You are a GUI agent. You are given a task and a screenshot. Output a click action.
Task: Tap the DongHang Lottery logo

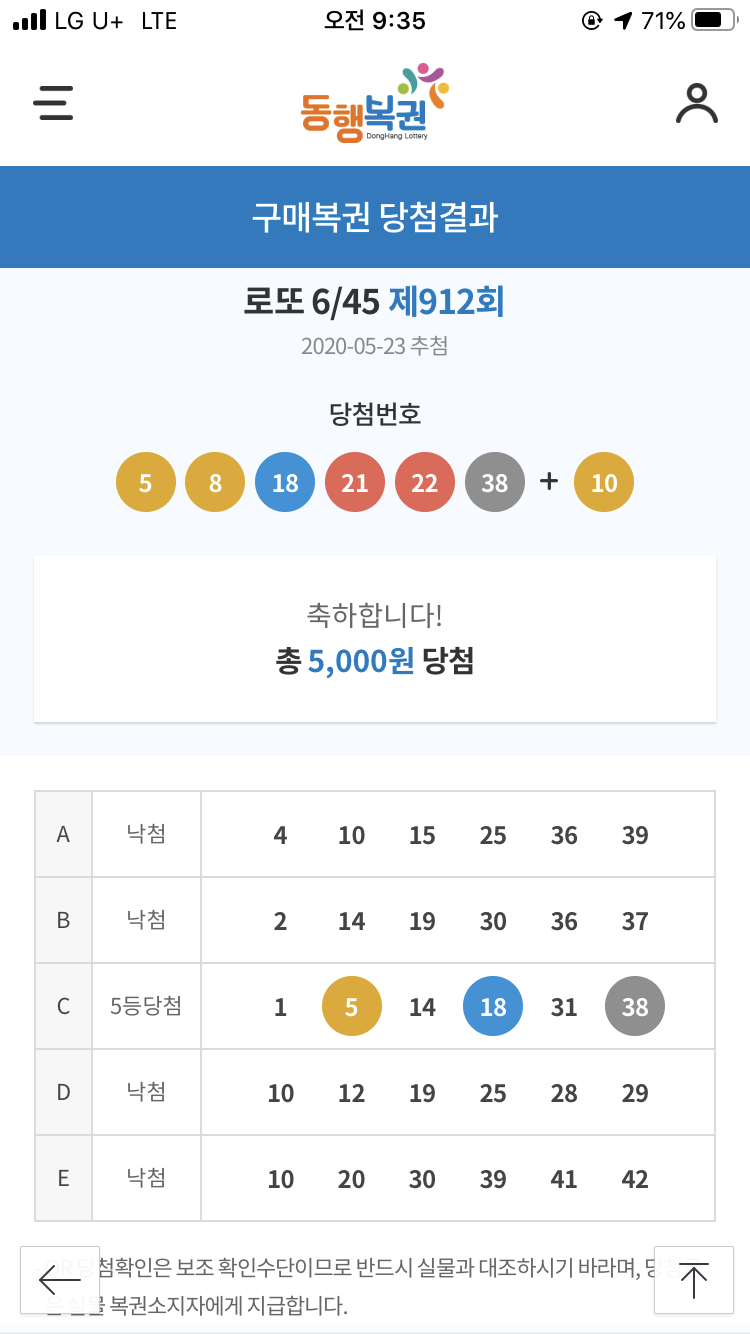click(x=374, y=104)
